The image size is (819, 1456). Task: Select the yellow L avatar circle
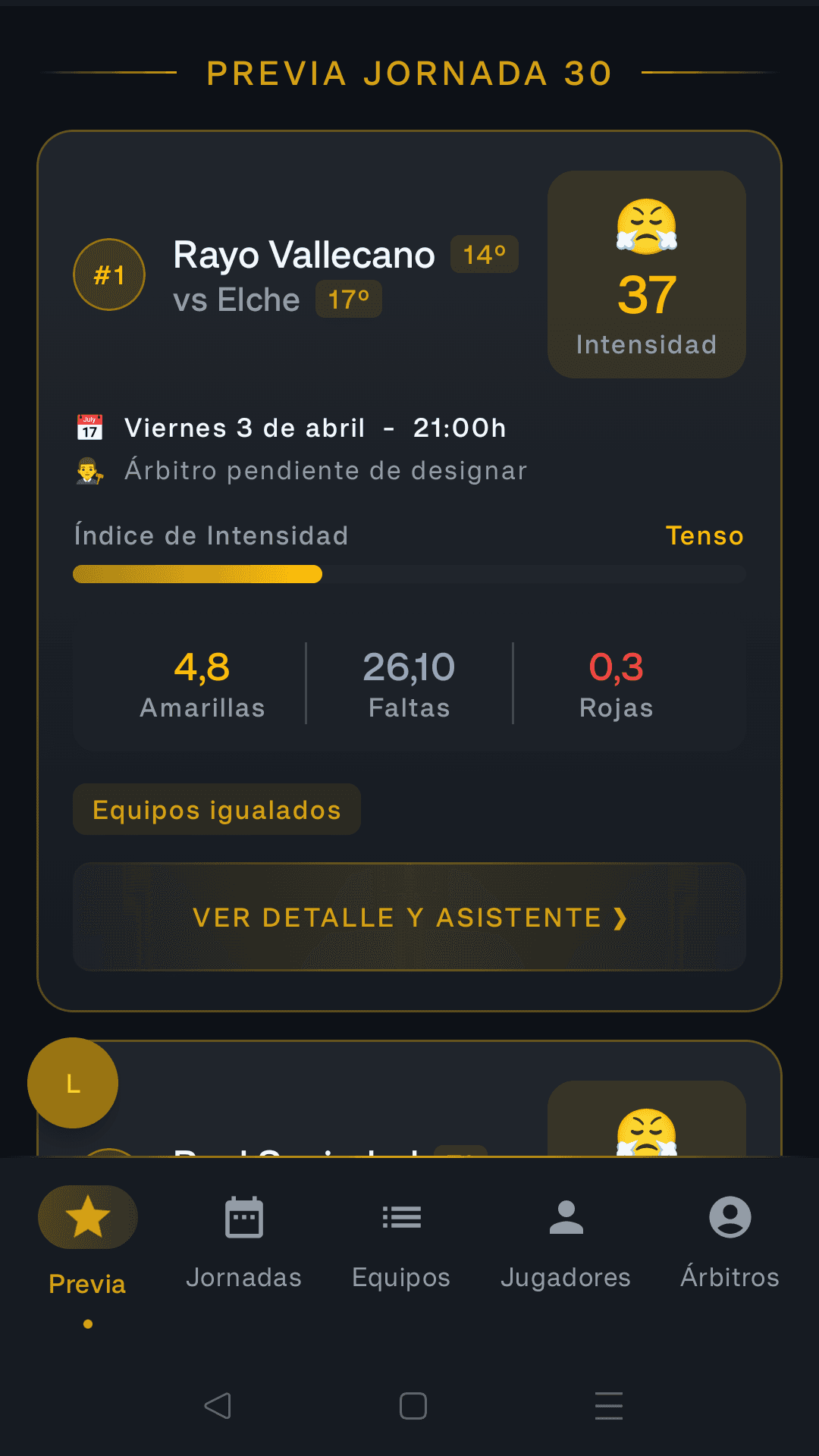click(72, 1083)
